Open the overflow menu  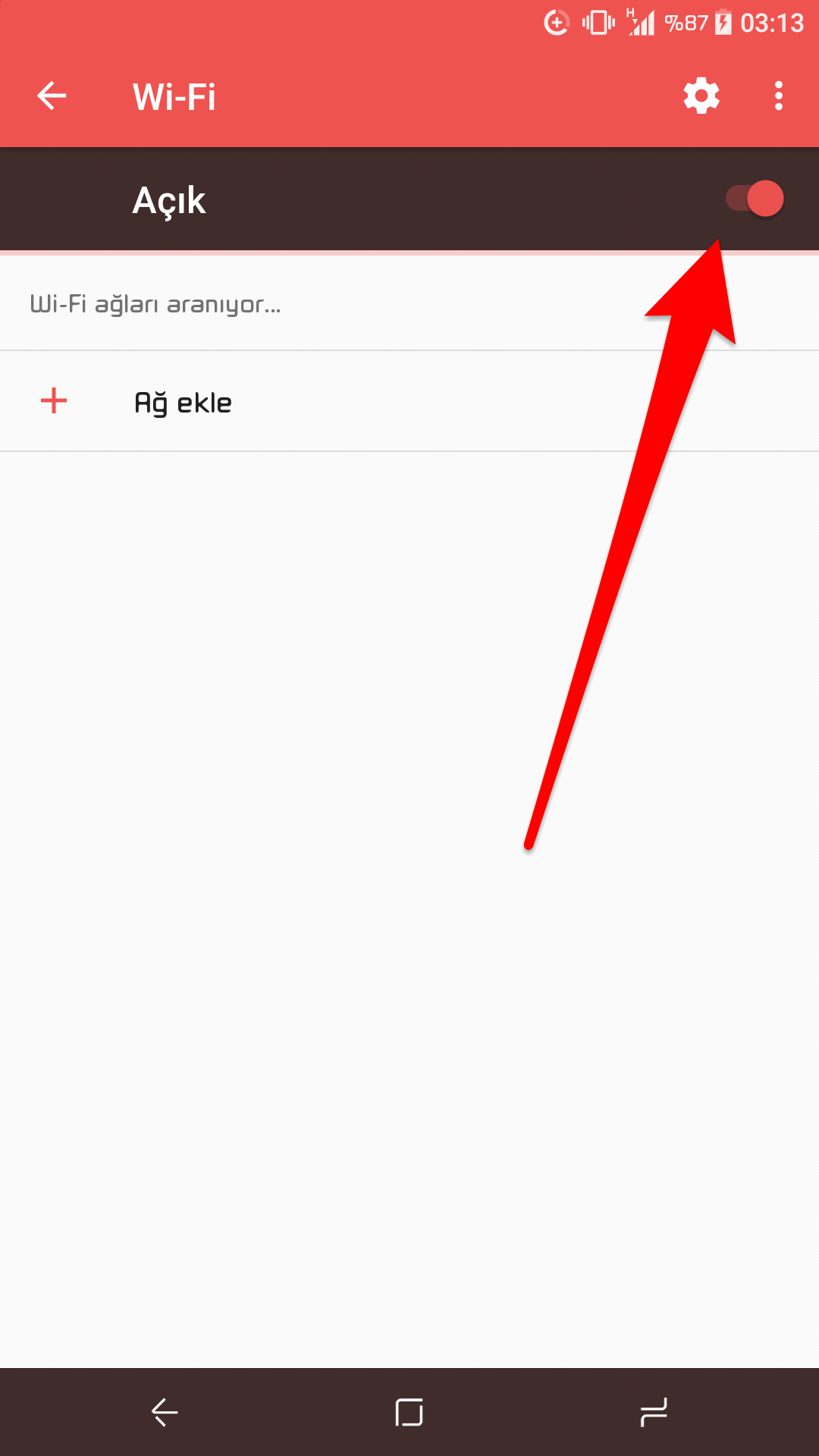[x=779, y=96]
